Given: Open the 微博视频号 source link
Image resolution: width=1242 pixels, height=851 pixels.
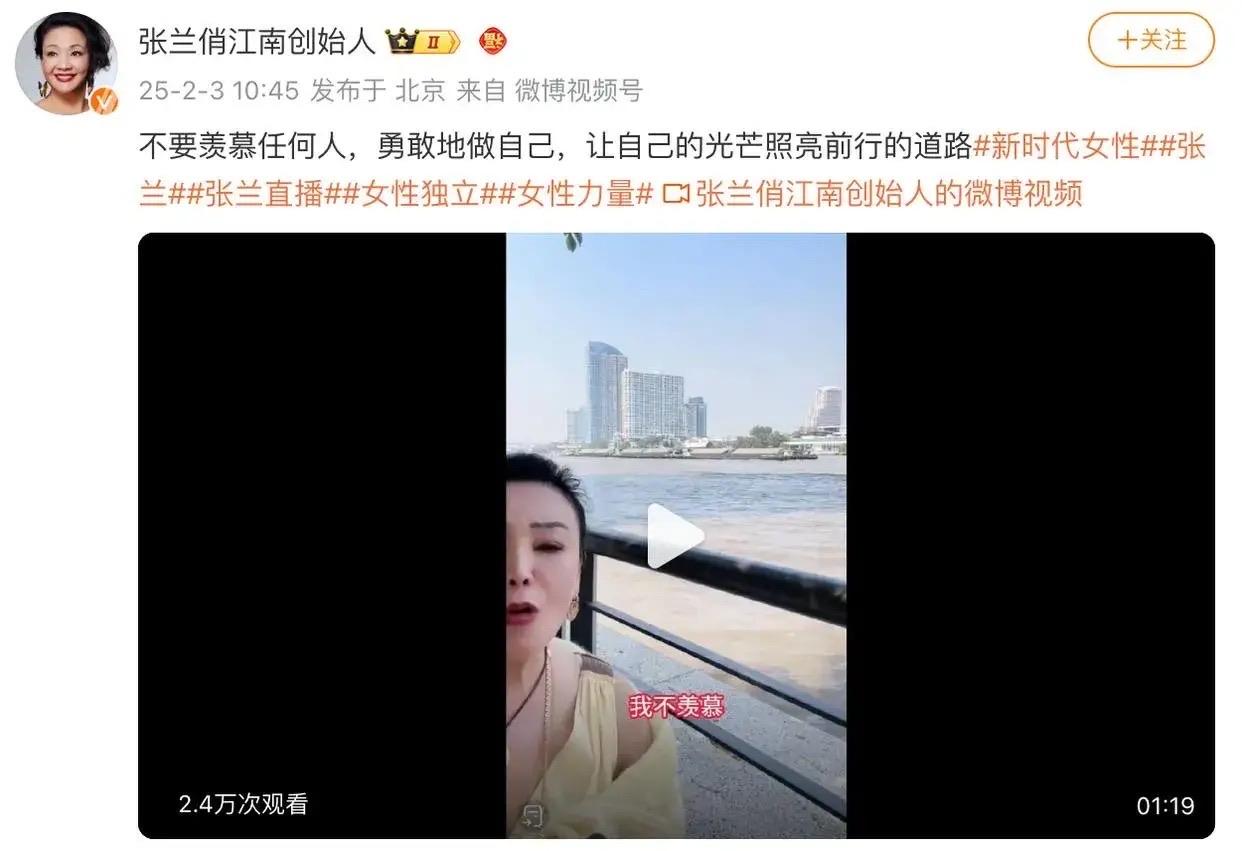Looking at the screenshot, I should [578, 91].
